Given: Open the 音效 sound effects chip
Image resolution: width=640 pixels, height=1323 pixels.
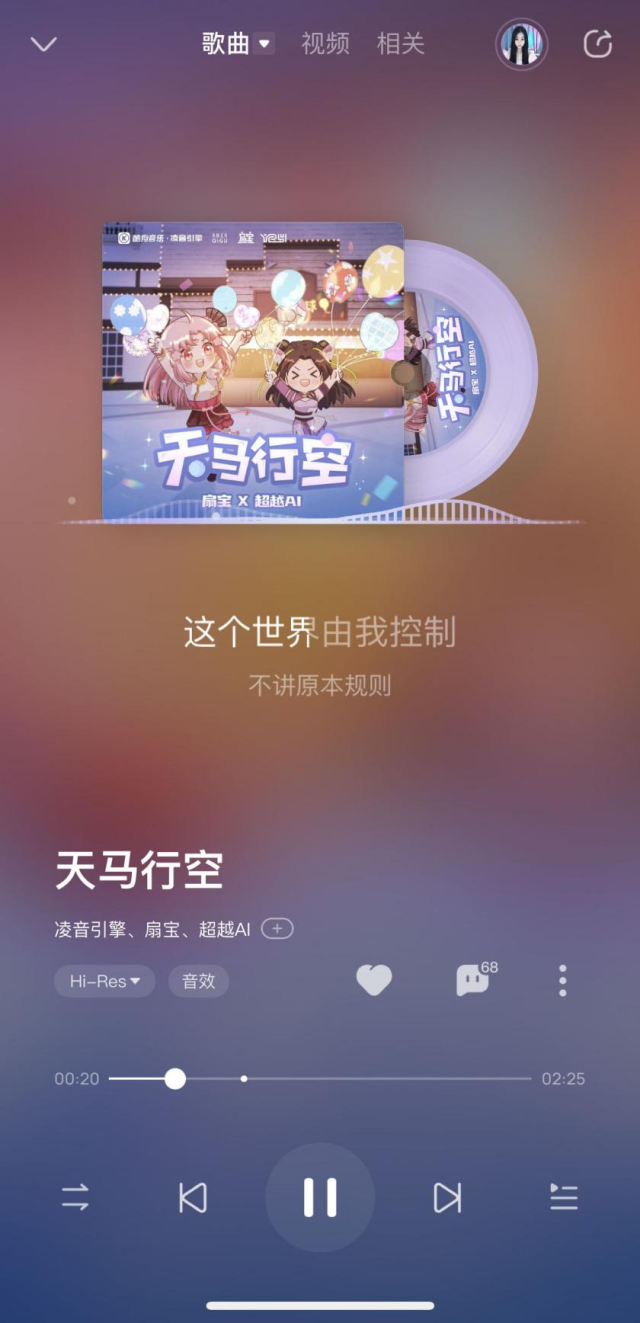Looking at the screenshot, I should coord(198,981).
